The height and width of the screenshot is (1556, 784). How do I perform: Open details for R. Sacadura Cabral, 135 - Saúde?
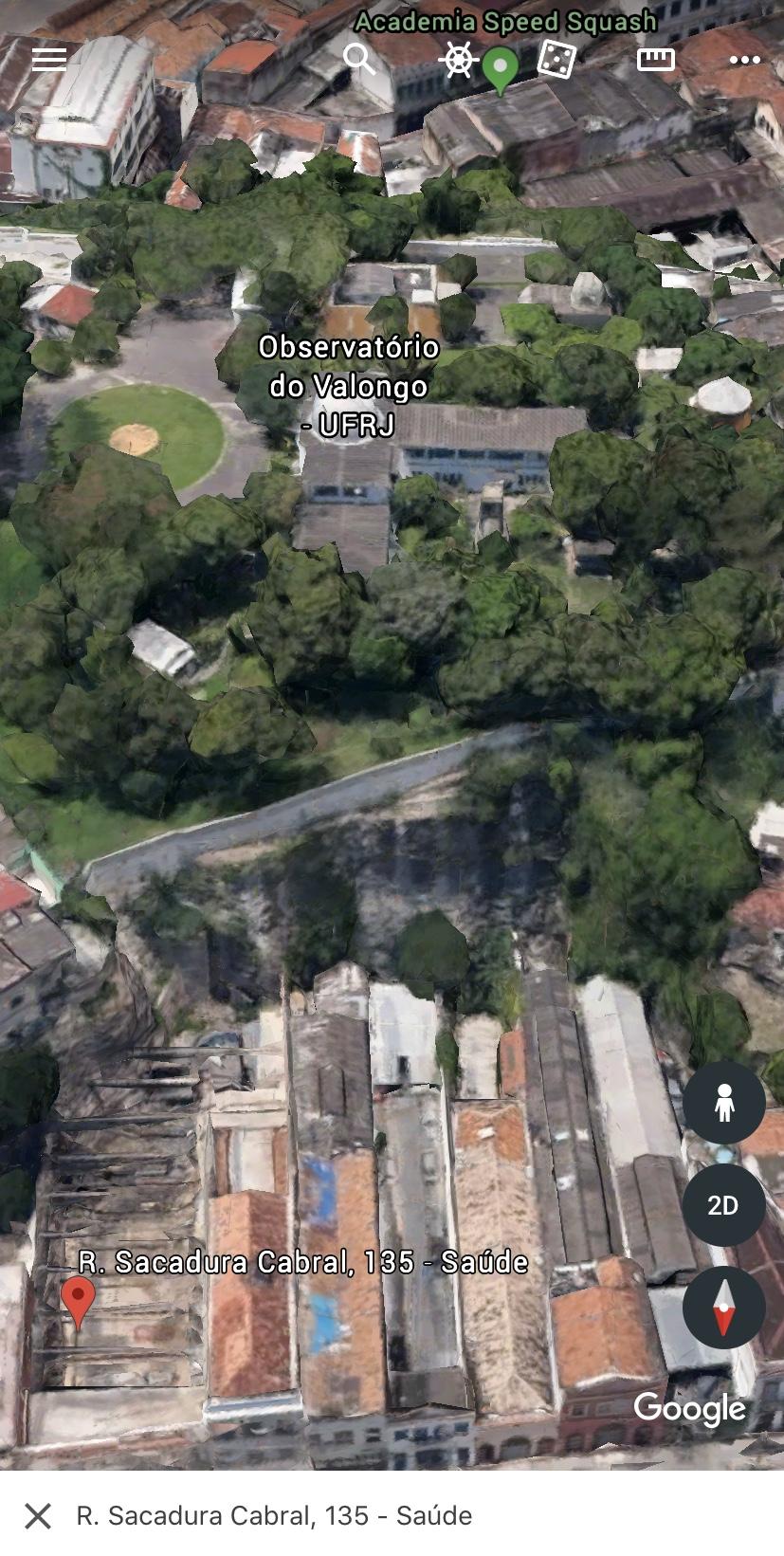(274, 1515)
